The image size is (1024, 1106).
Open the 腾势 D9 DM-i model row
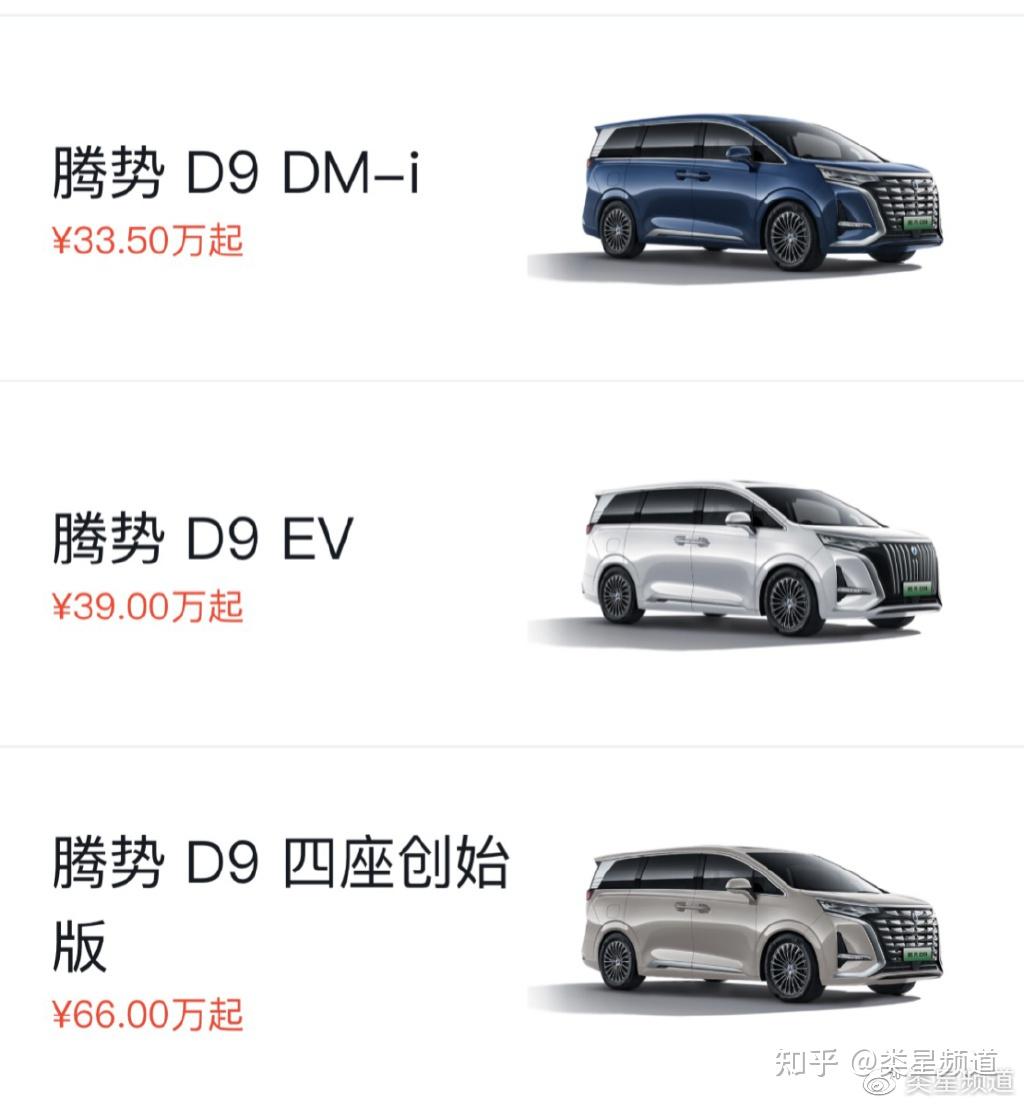236,176
